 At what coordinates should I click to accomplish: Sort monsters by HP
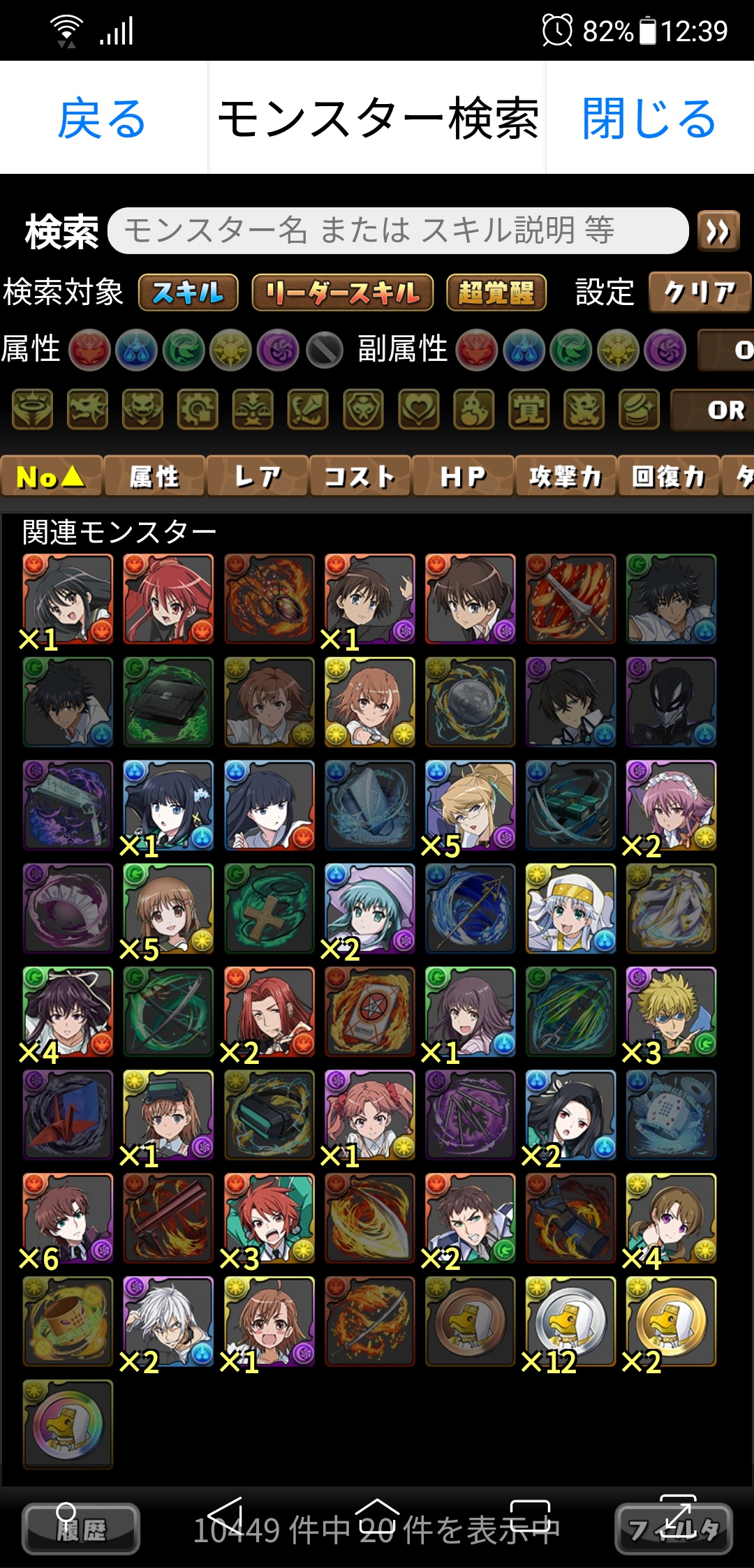[463, 476]
